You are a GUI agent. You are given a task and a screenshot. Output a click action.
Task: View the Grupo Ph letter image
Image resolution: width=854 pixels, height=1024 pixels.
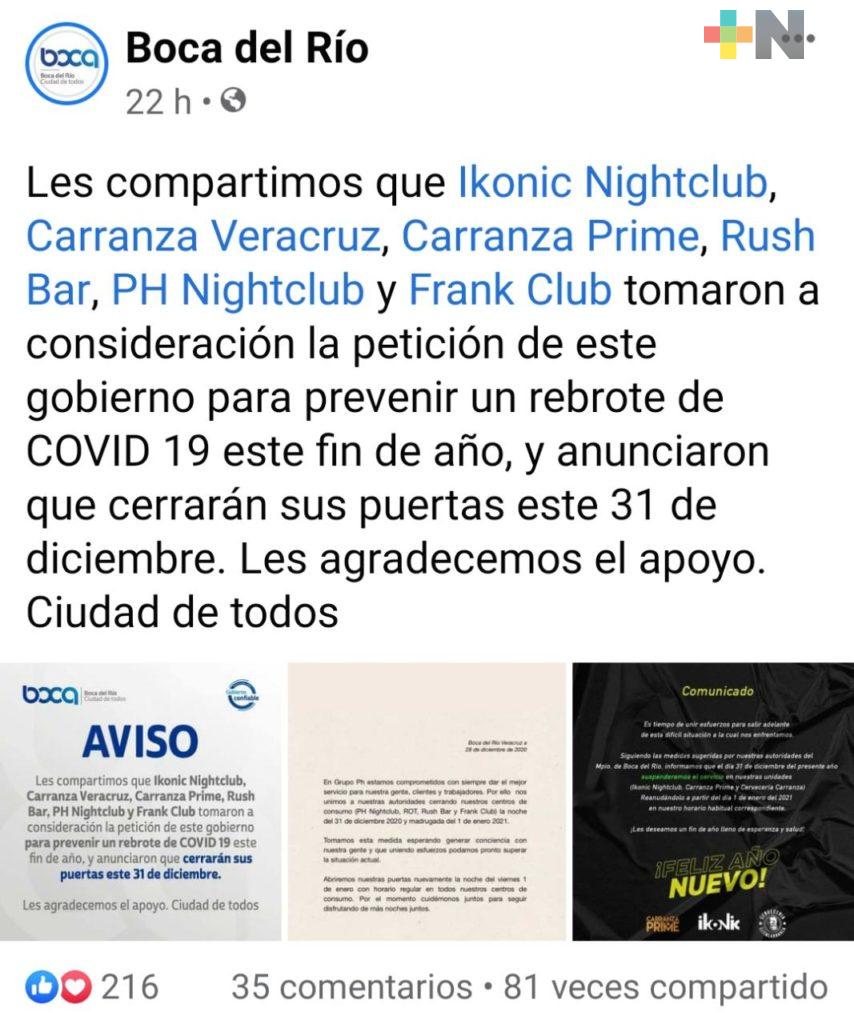click(427, 801)
